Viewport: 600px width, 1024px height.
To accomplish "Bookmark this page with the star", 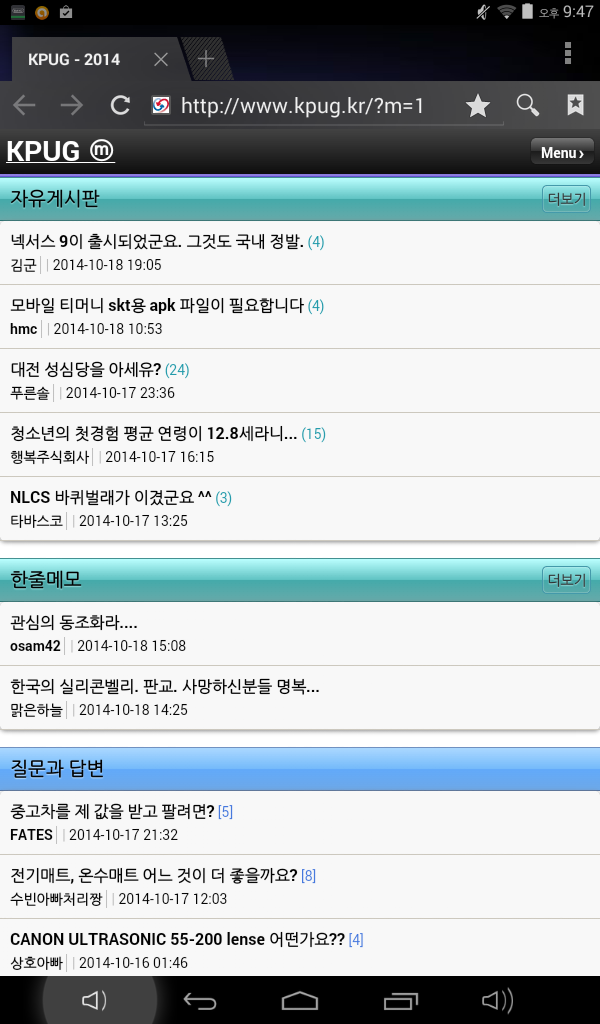I will 478,105.
